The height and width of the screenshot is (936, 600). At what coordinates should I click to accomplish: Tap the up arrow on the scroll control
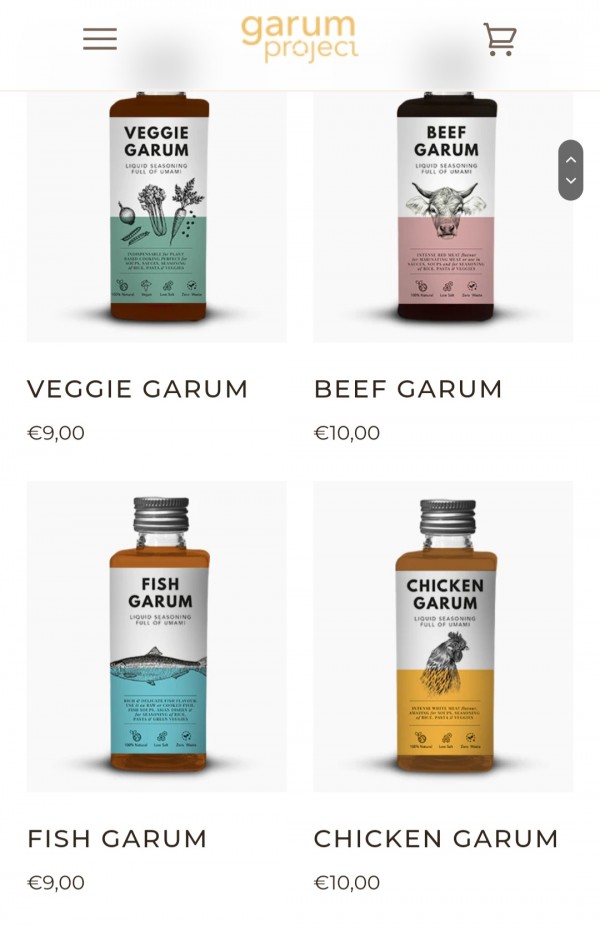click(571, 159)
